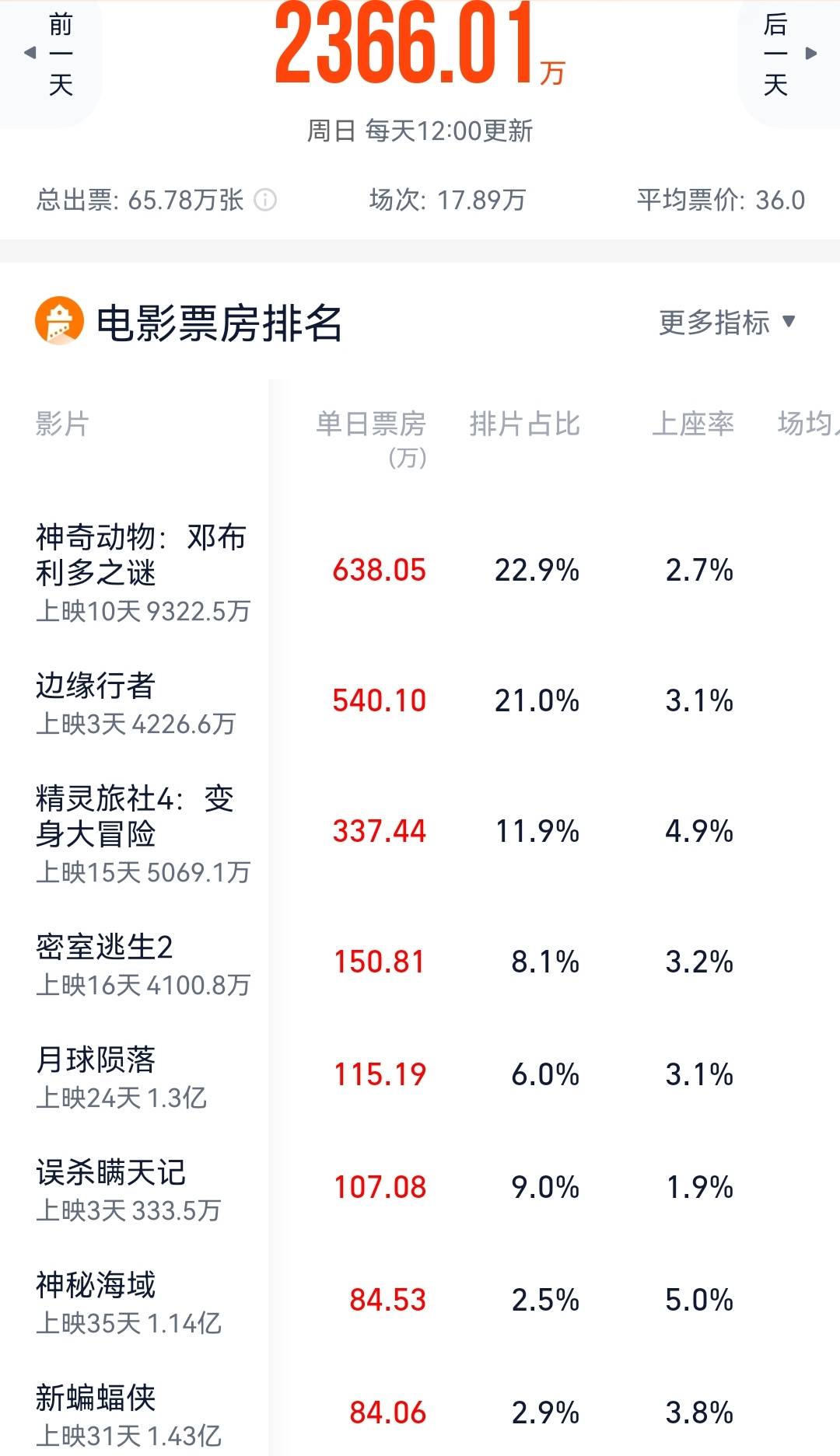Open 神奇动物：邓布利多之谜 box office details

click(x=420, y=572)
